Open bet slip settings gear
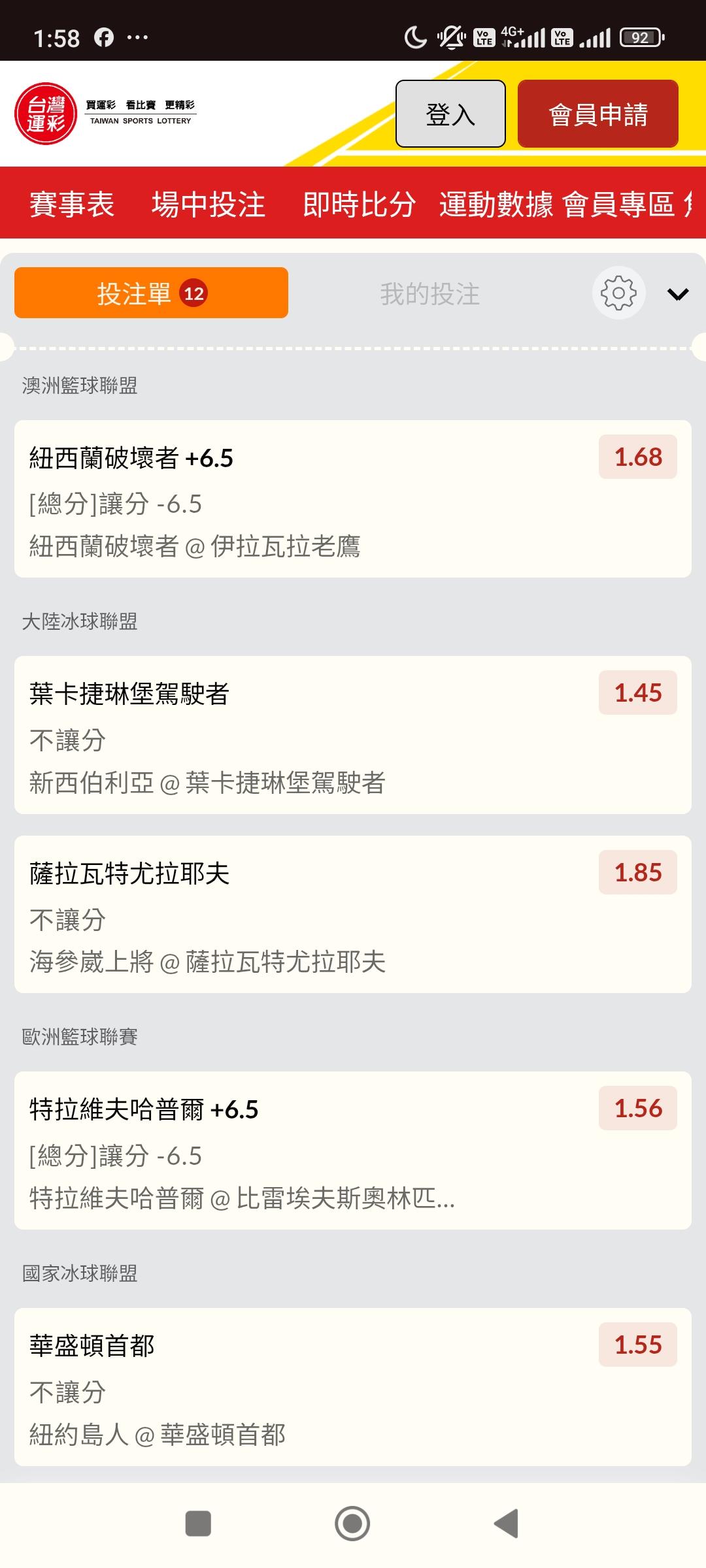Viewport: 706px width, 1568px height. click(x=618, y=293)
